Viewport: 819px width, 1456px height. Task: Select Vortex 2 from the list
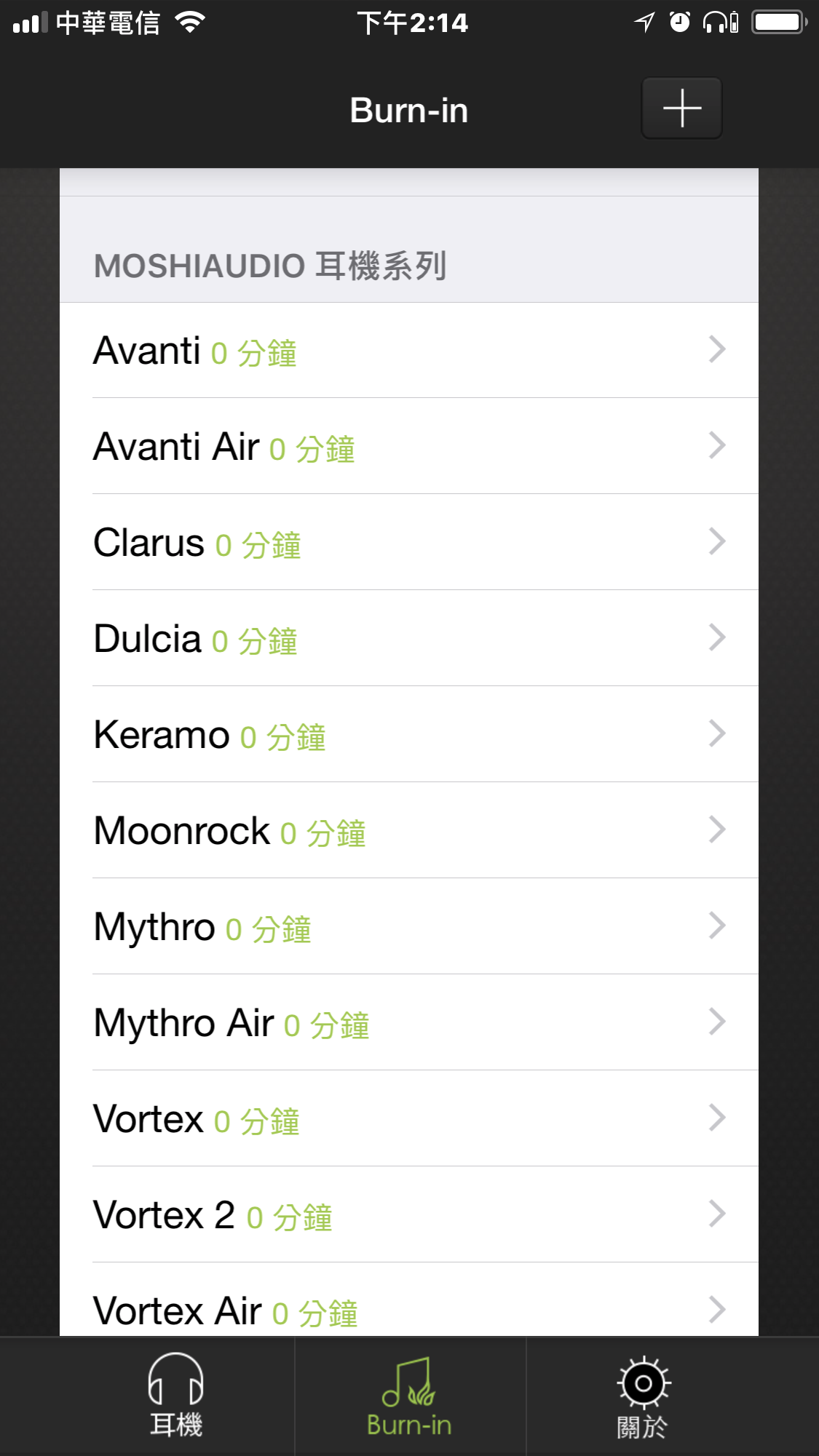point(409,1214)
